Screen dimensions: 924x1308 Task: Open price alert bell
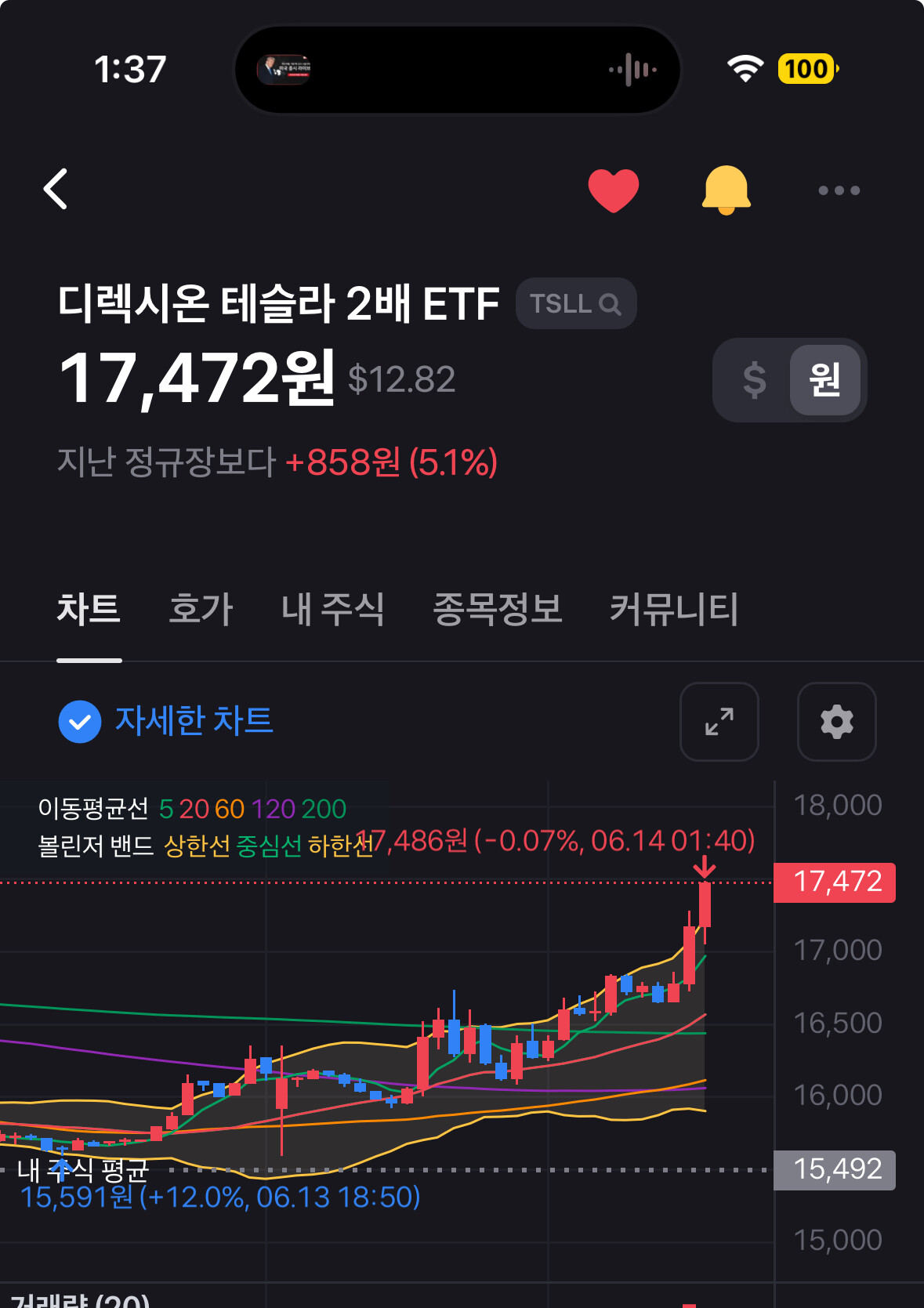[x=726, y=190]
